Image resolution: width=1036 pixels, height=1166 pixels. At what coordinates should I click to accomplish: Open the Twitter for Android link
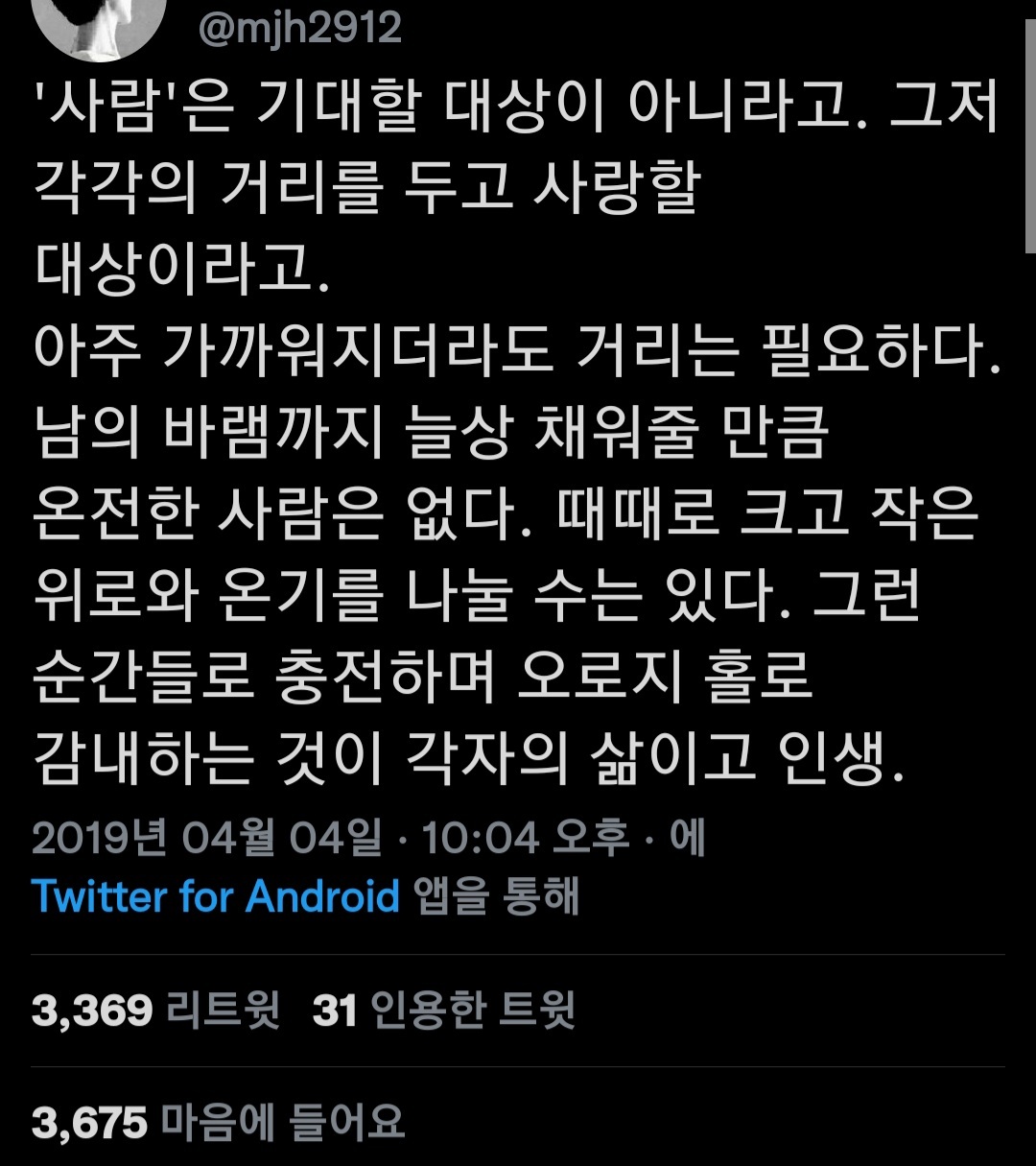215,896
